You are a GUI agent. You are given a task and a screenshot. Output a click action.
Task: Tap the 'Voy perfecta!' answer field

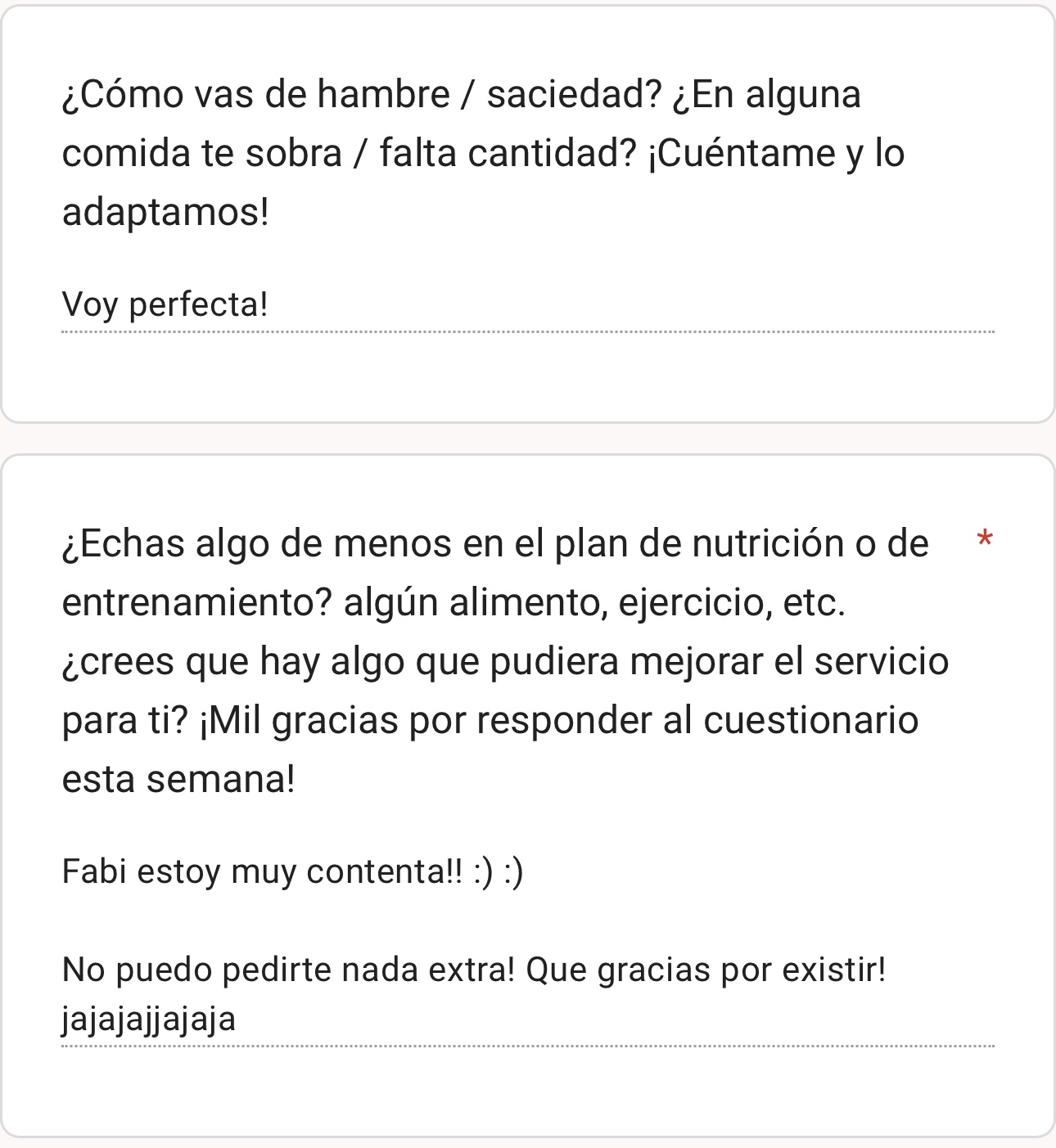pos(527,305)
